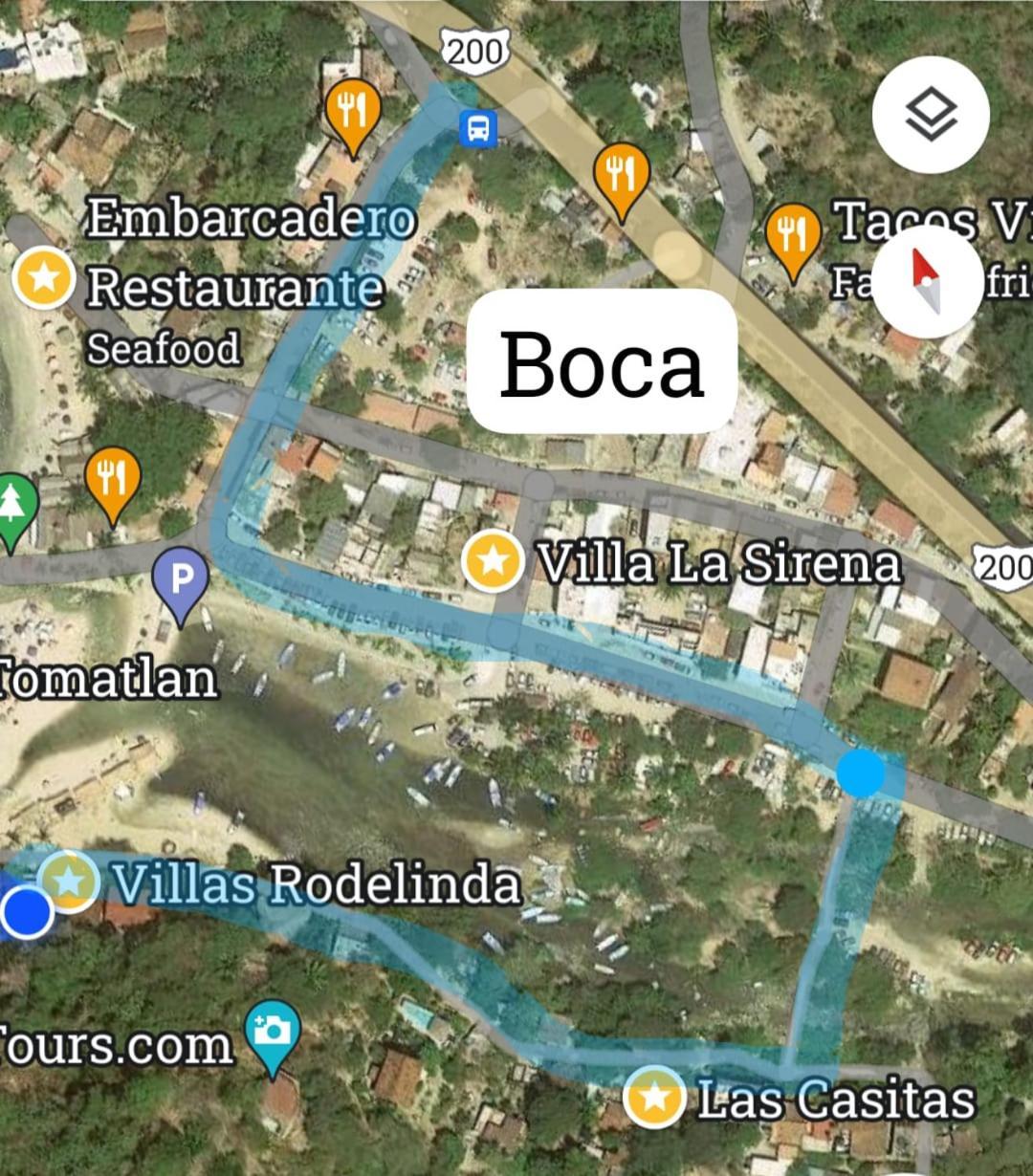Select the Villas Rodelinda marker
The height and width of the screenshot is (1176, 1033).
[x=69, y=881]
